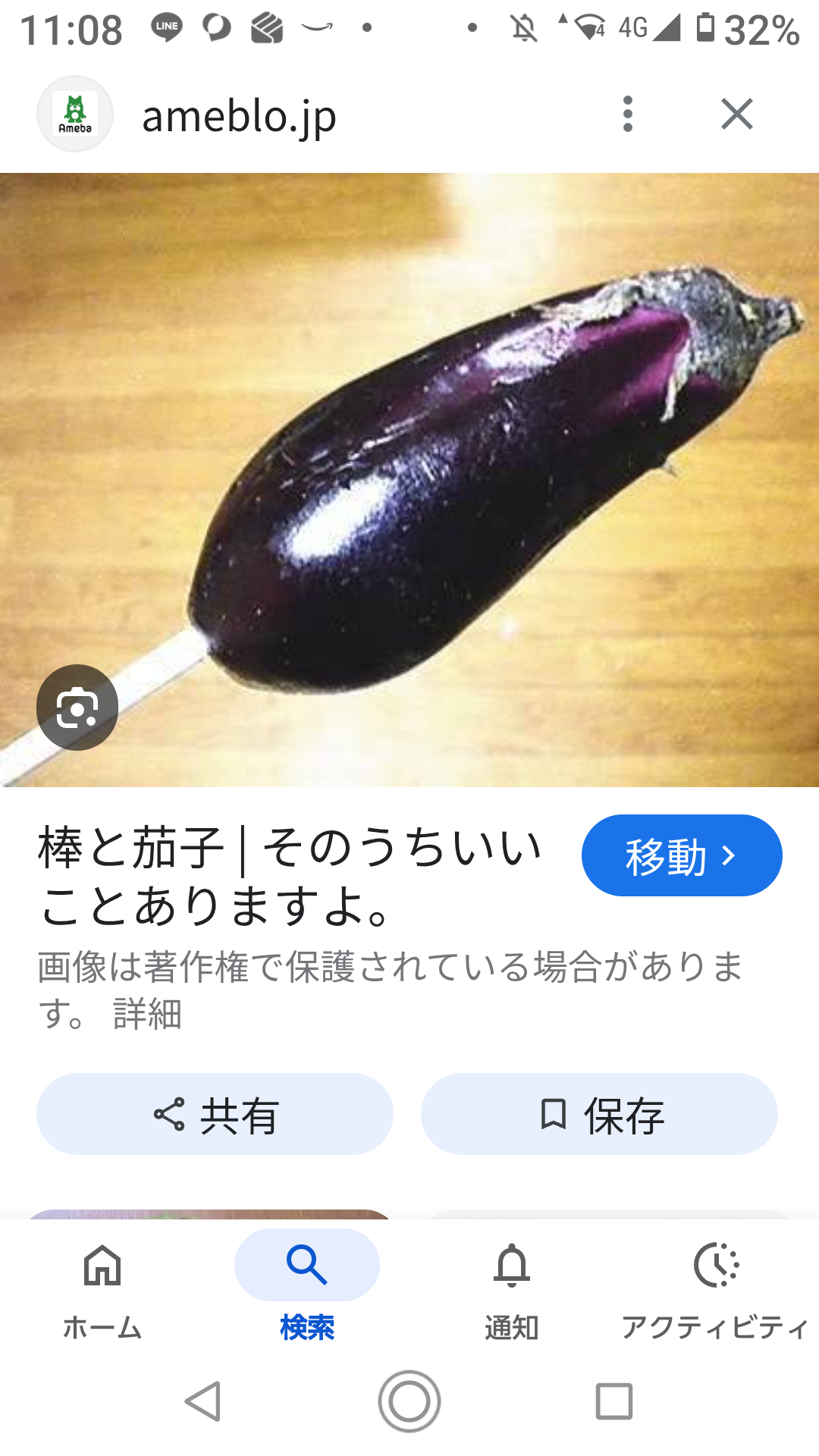
Task: Save the image with 保存
Action: 599,1114
